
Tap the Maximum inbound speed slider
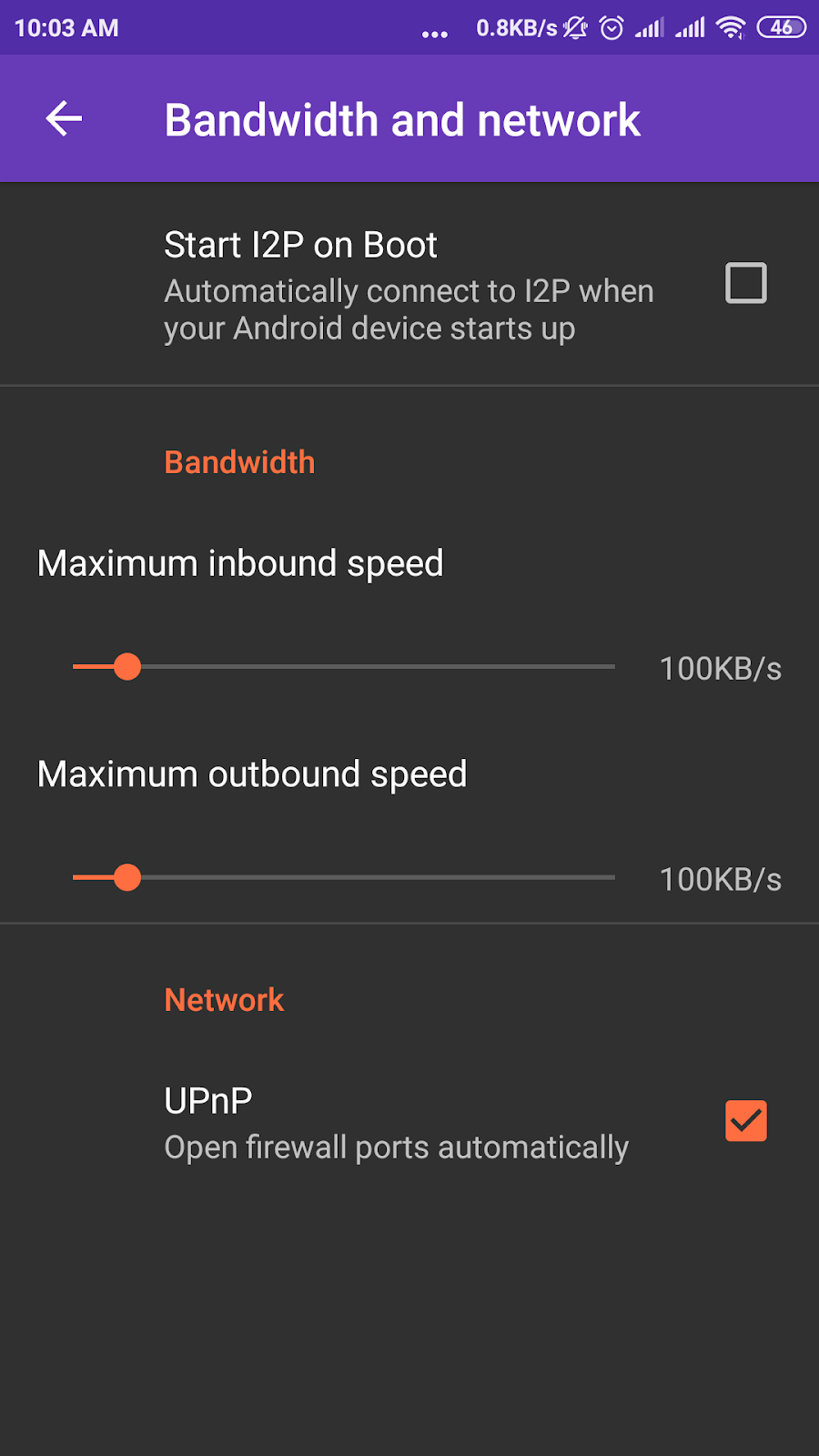[x=343, y=667]
